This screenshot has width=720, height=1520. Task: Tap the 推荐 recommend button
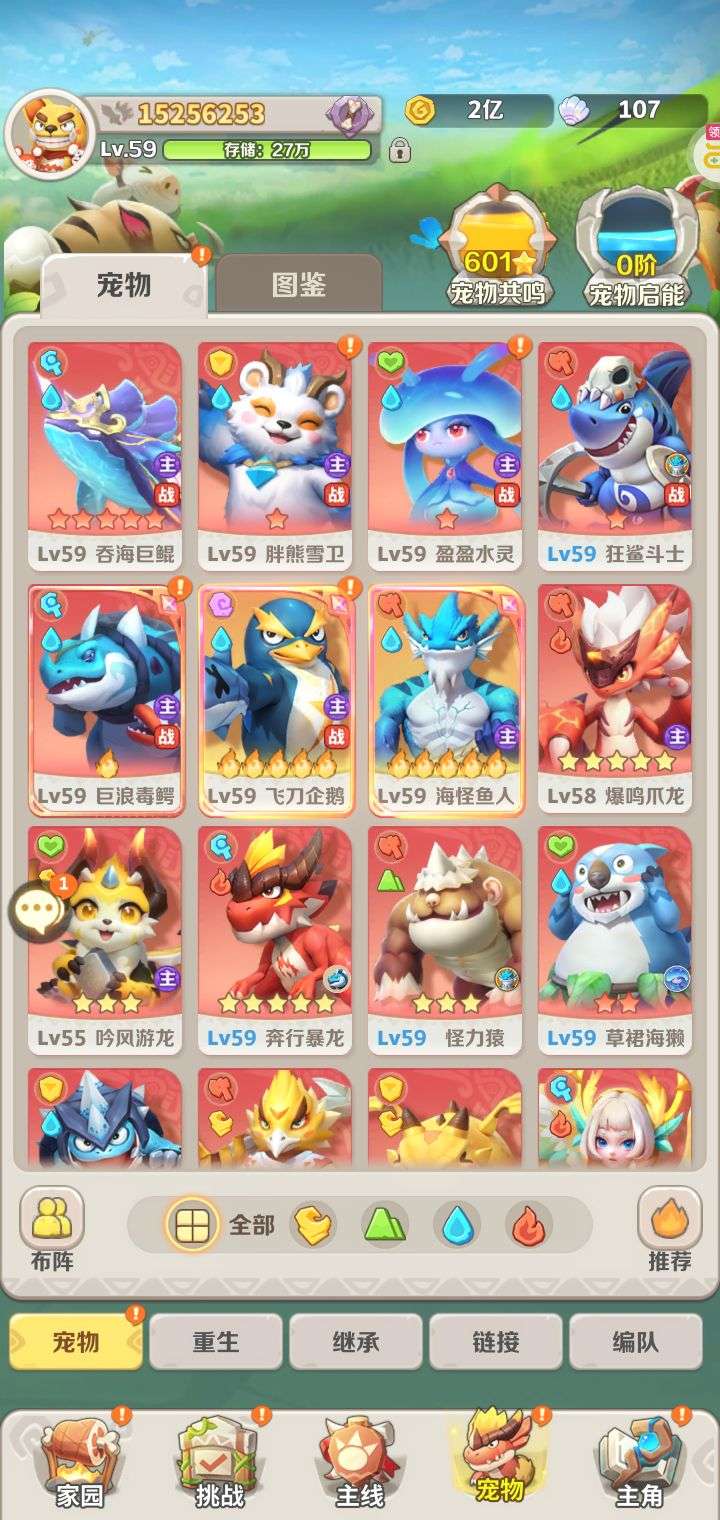click(x=669, y=1229)
